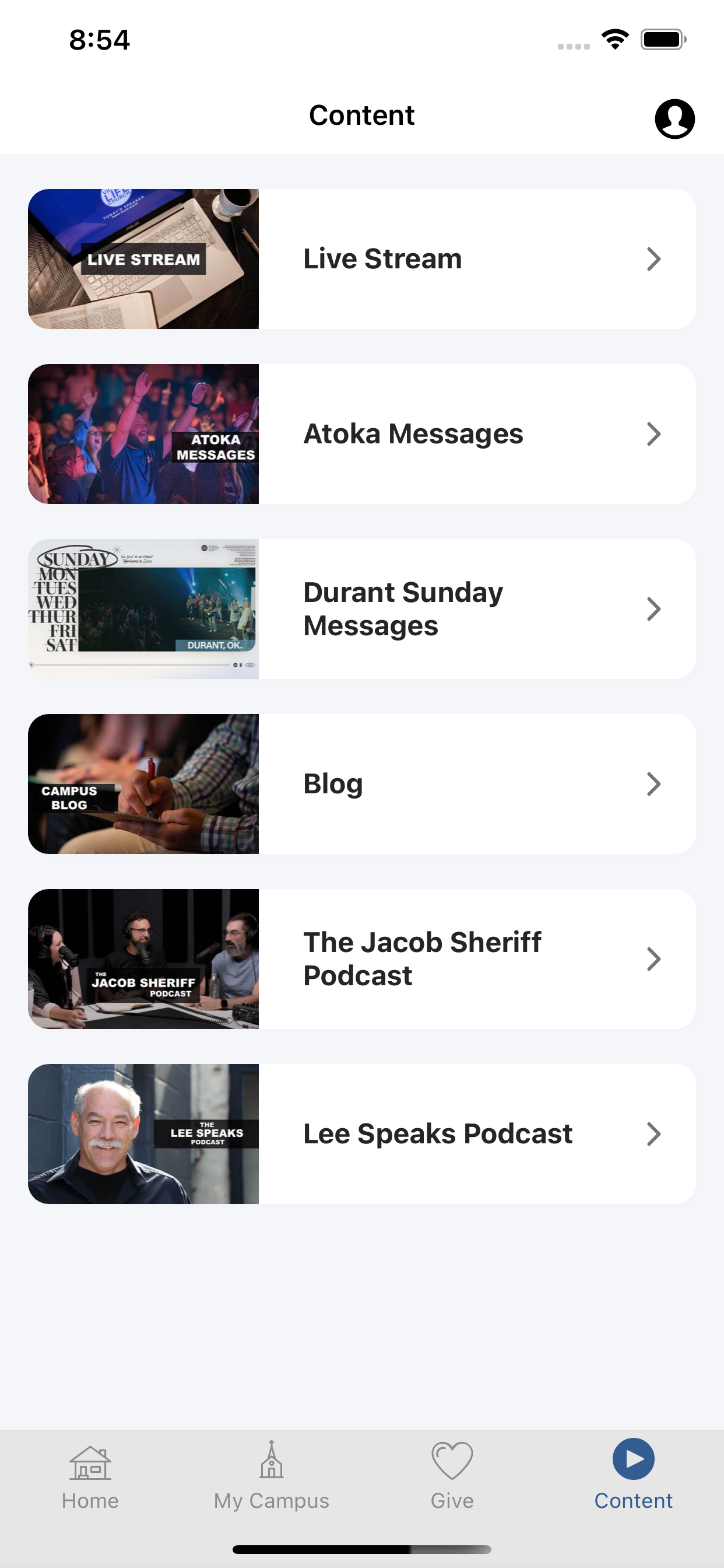Open The Jacob Sheriff Podcast
724x1568 pixels.
pos(361,958)
